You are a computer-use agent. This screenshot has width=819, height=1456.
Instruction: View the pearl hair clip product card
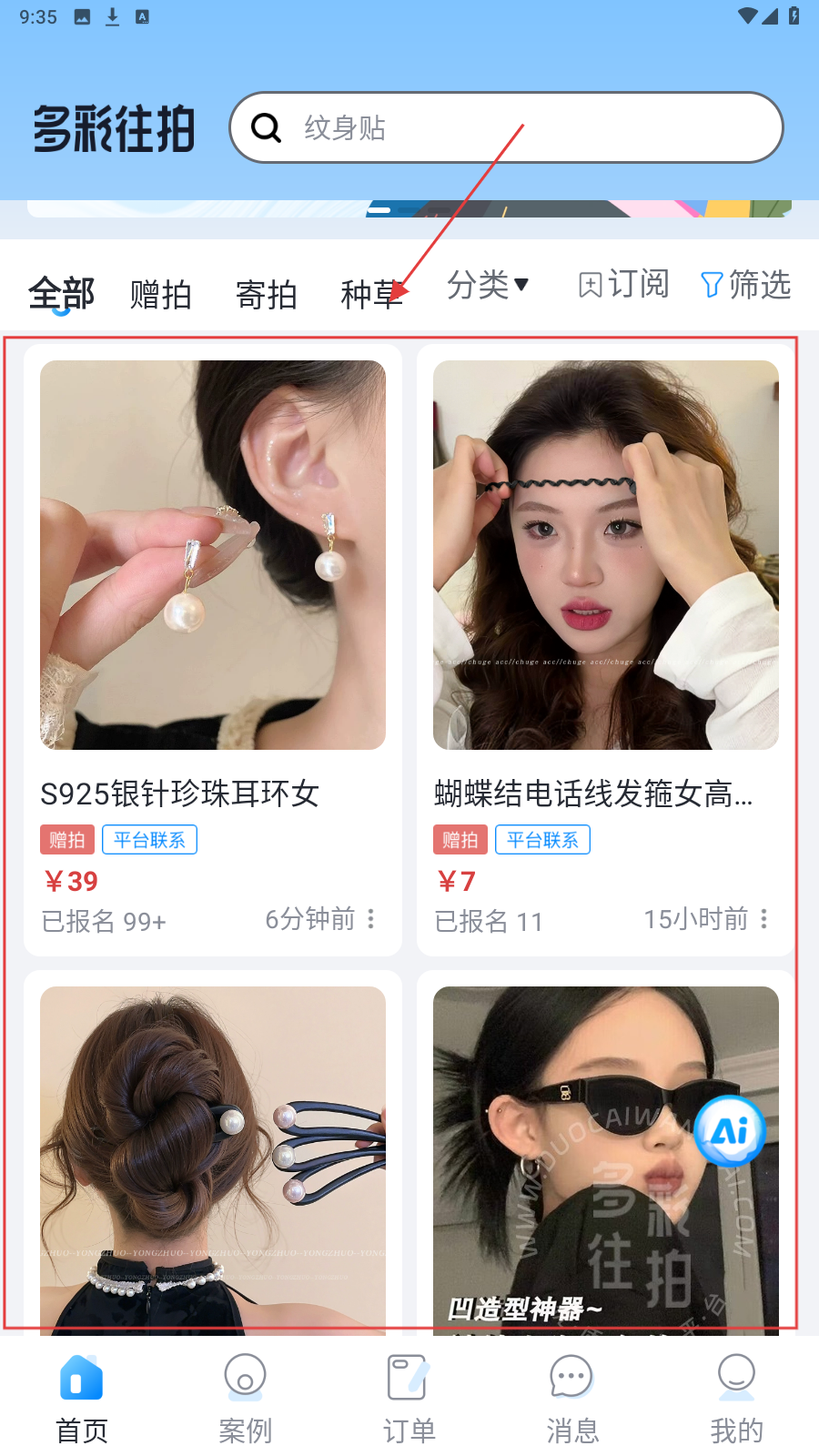tap(212, 1156)
